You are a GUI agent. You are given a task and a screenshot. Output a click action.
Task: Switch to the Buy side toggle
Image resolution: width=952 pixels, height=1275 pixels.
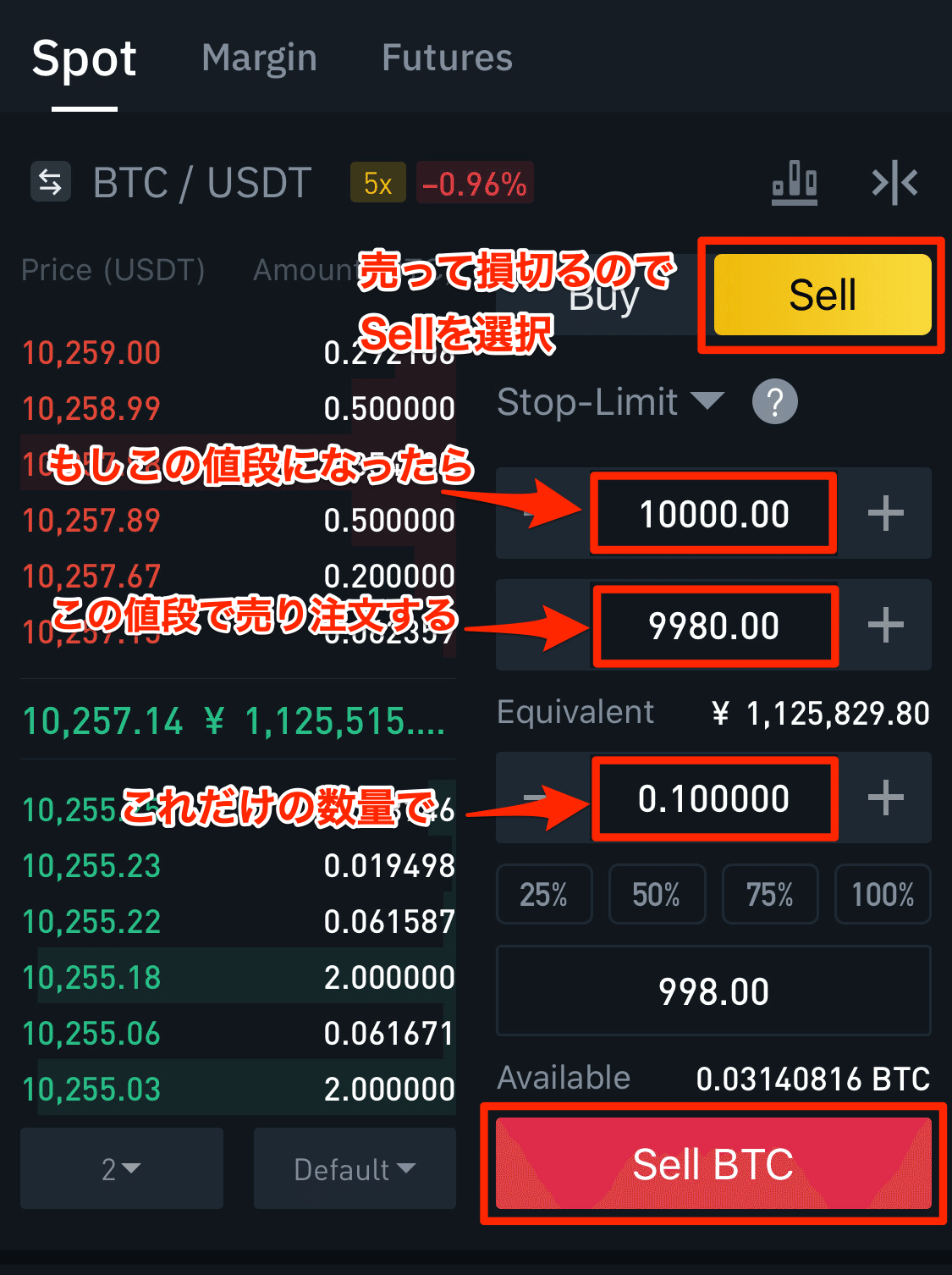(603, 295)
